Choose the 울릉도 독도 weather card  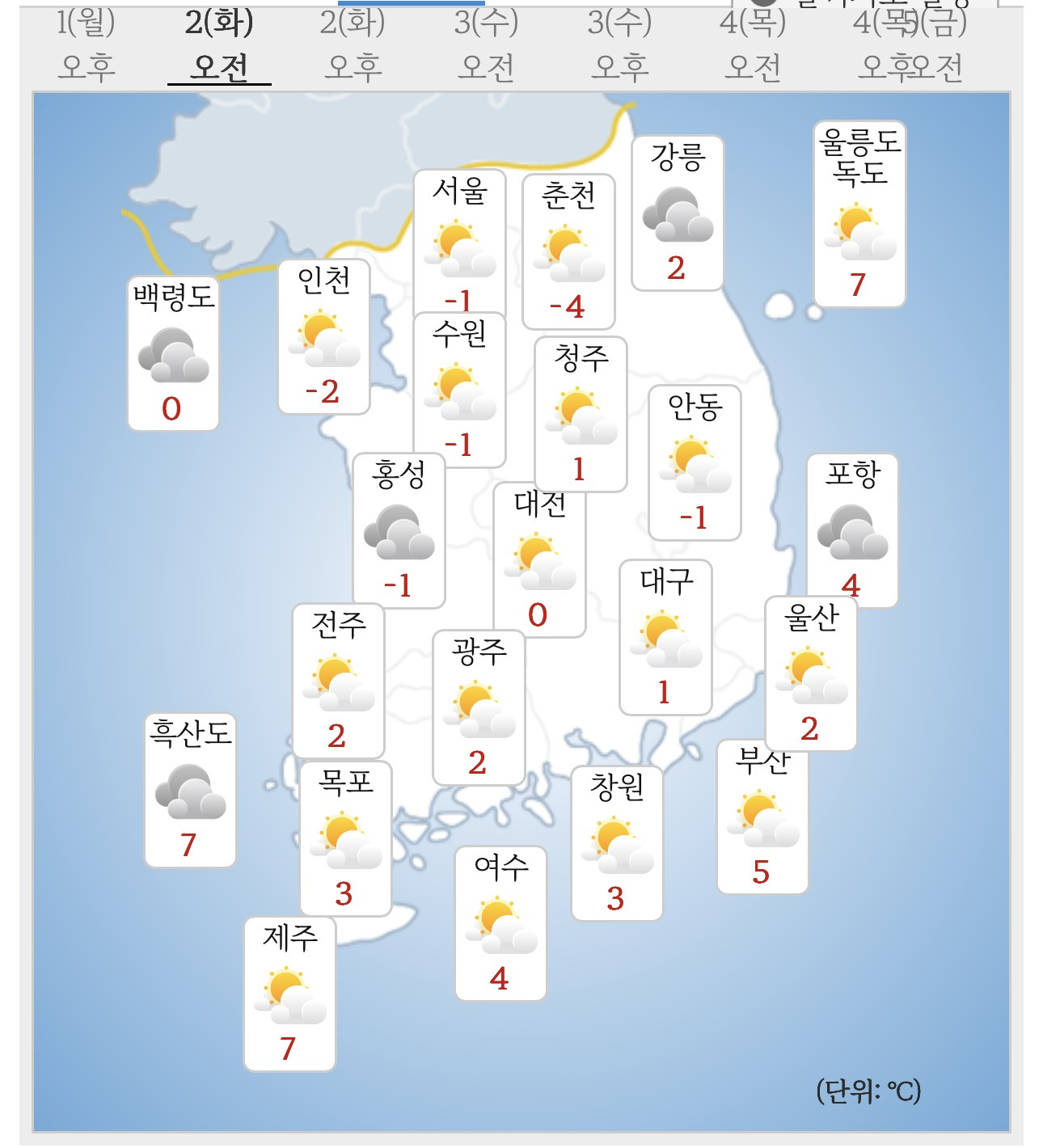pos(859,214)
